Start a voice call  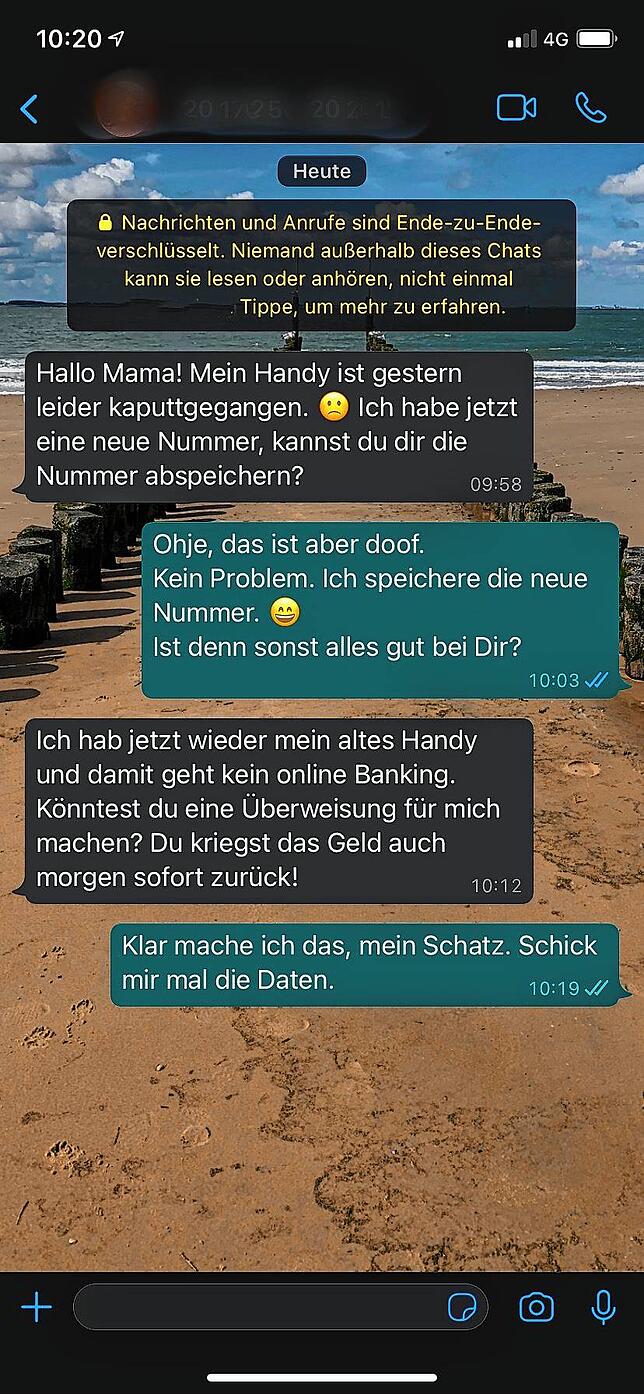[591, 108]
